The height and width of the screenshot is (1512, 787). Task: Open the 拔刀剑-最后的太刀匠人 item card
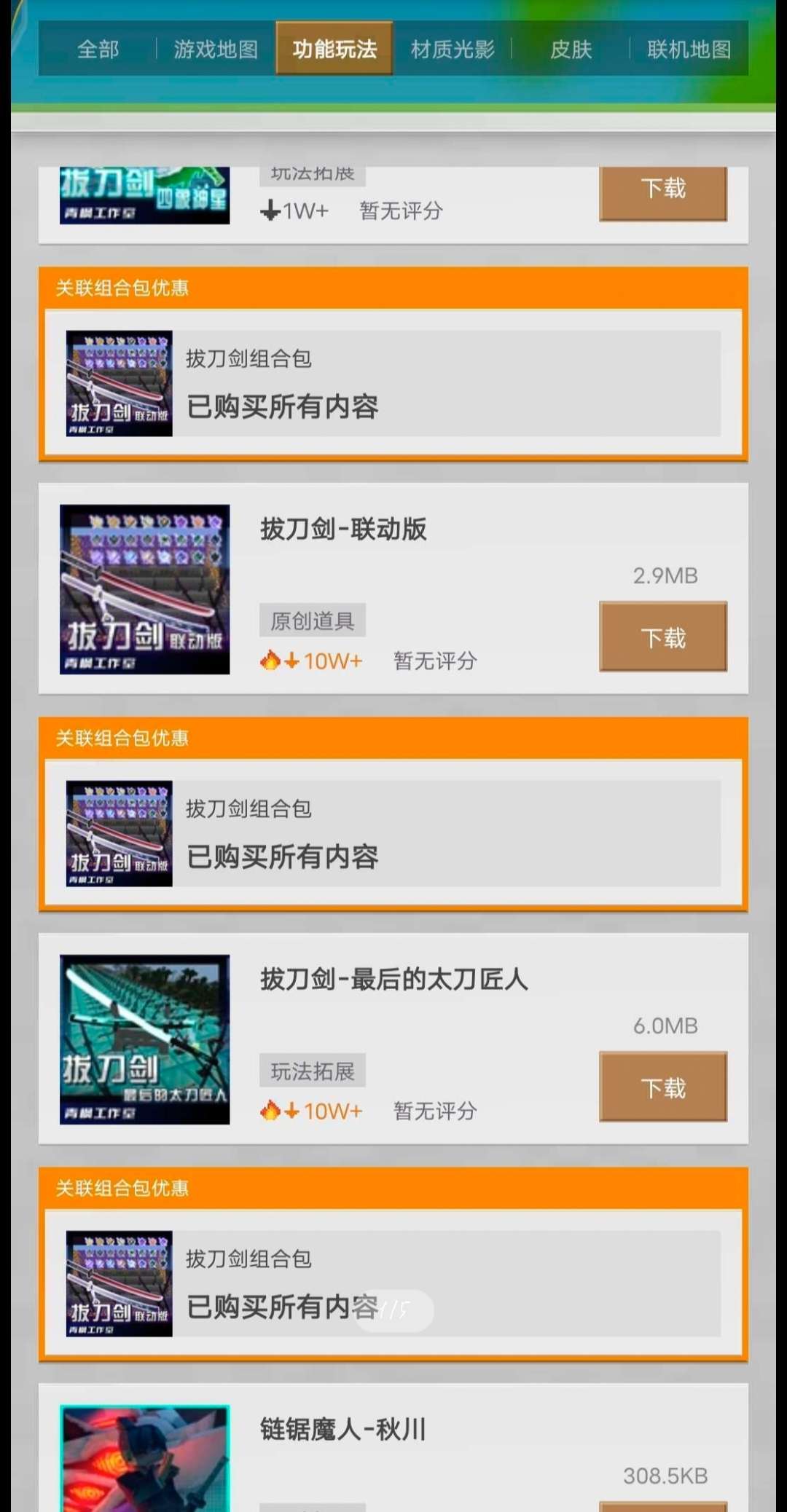tap(393, 1039)
